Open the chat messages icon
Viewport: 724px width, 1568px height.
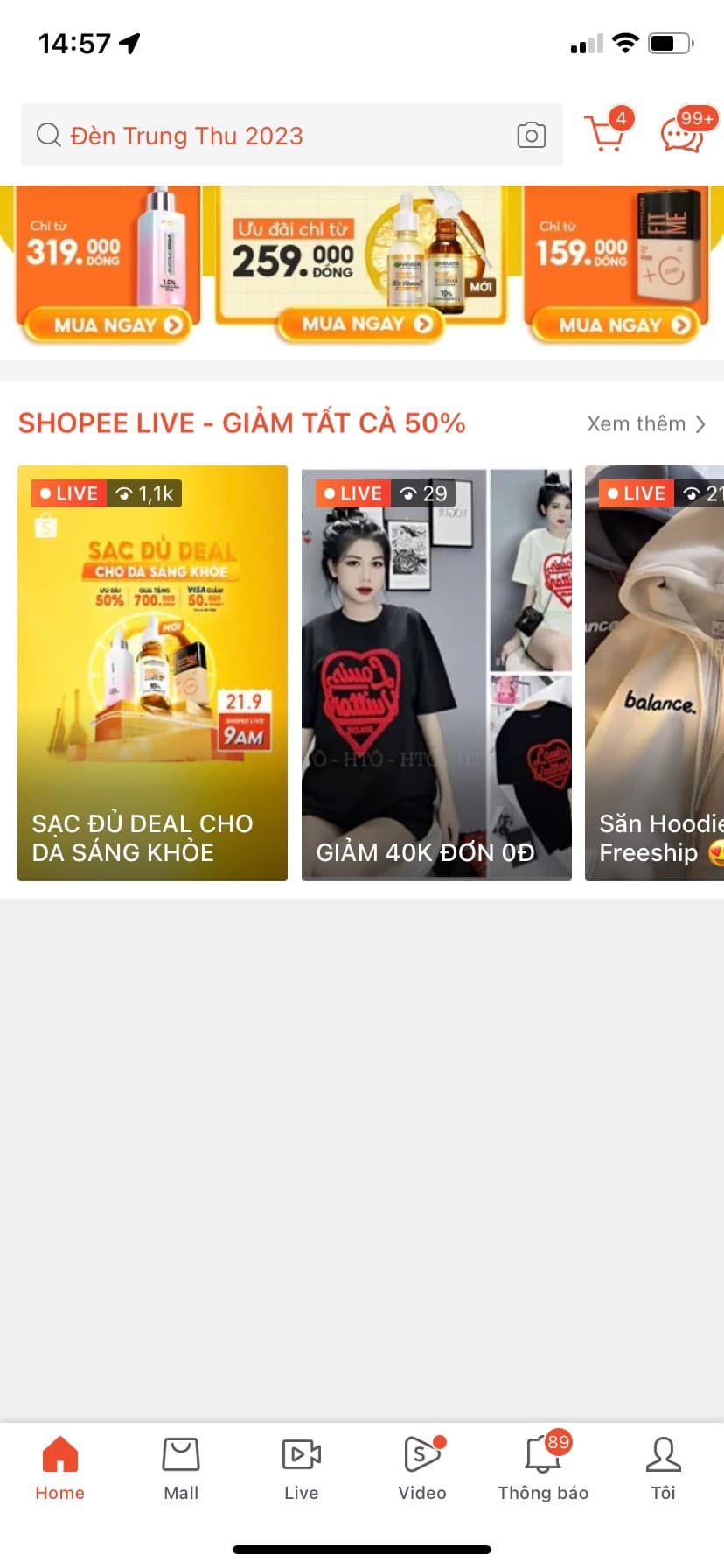click(x=684, y=136)
